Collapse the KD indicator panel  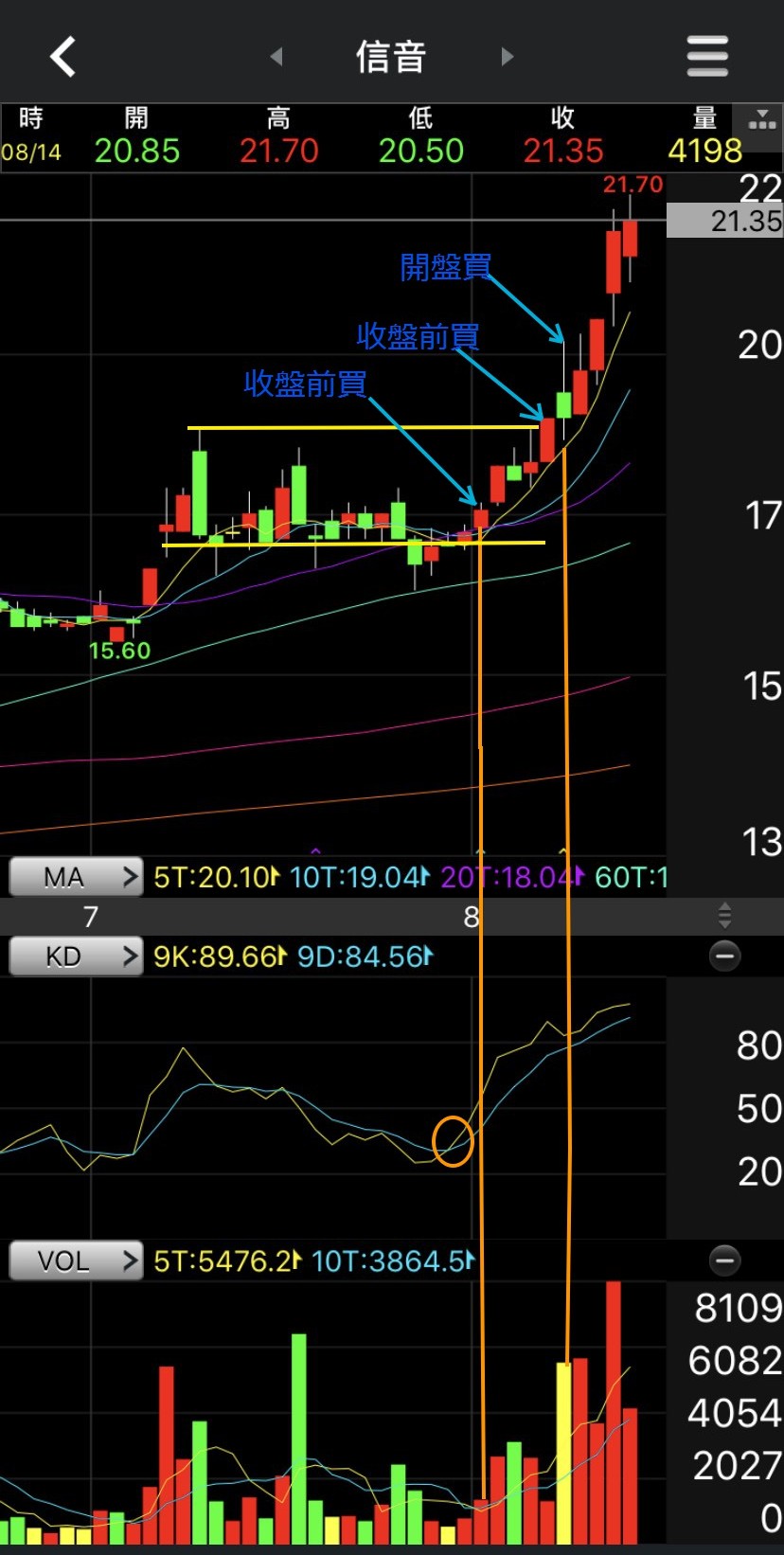(725, 956)
